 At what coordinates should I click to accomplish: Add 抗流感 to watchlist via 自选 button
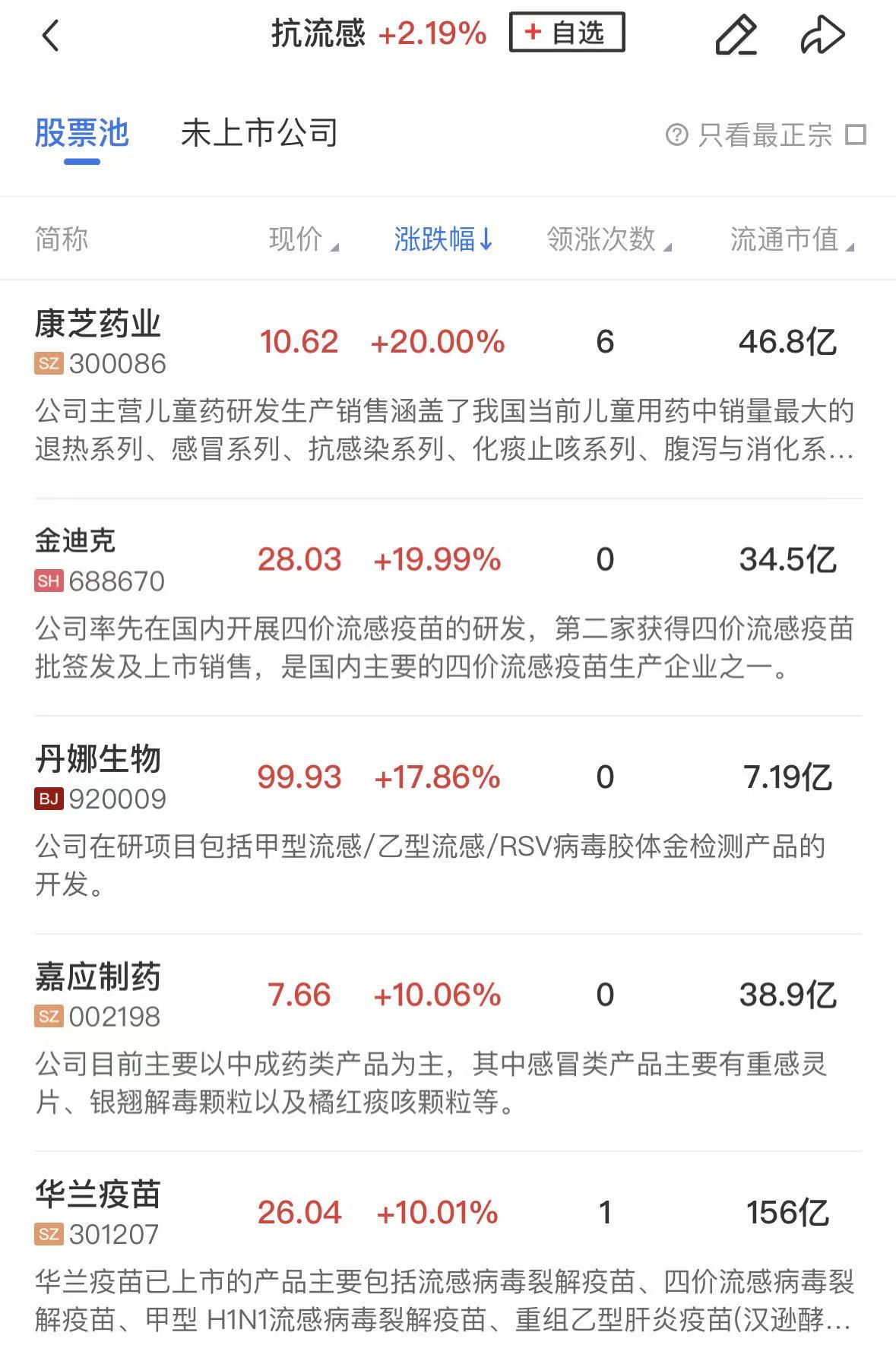[x=567, y=33]
